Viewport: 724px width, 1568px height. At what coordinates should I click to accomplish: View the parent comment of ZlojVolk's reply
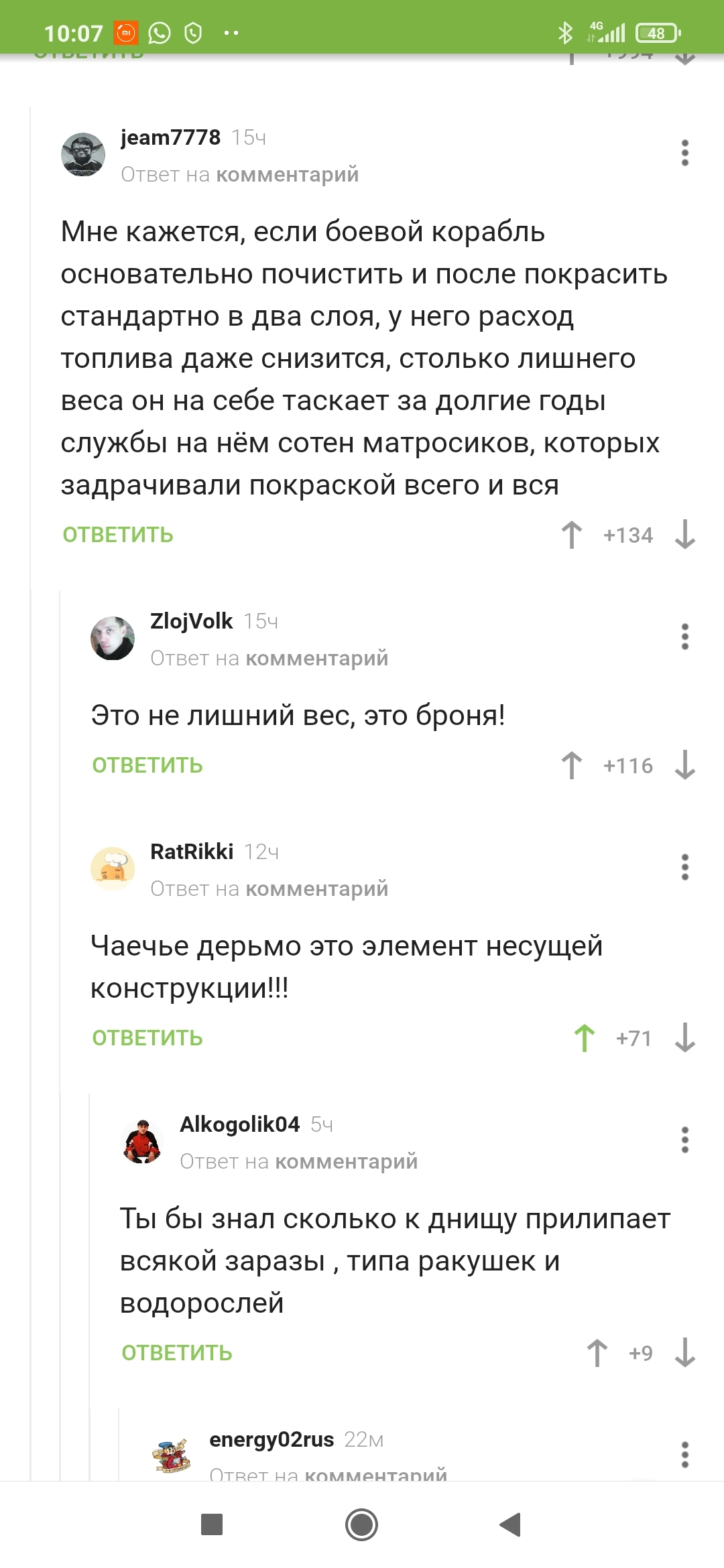click(316, 659)
